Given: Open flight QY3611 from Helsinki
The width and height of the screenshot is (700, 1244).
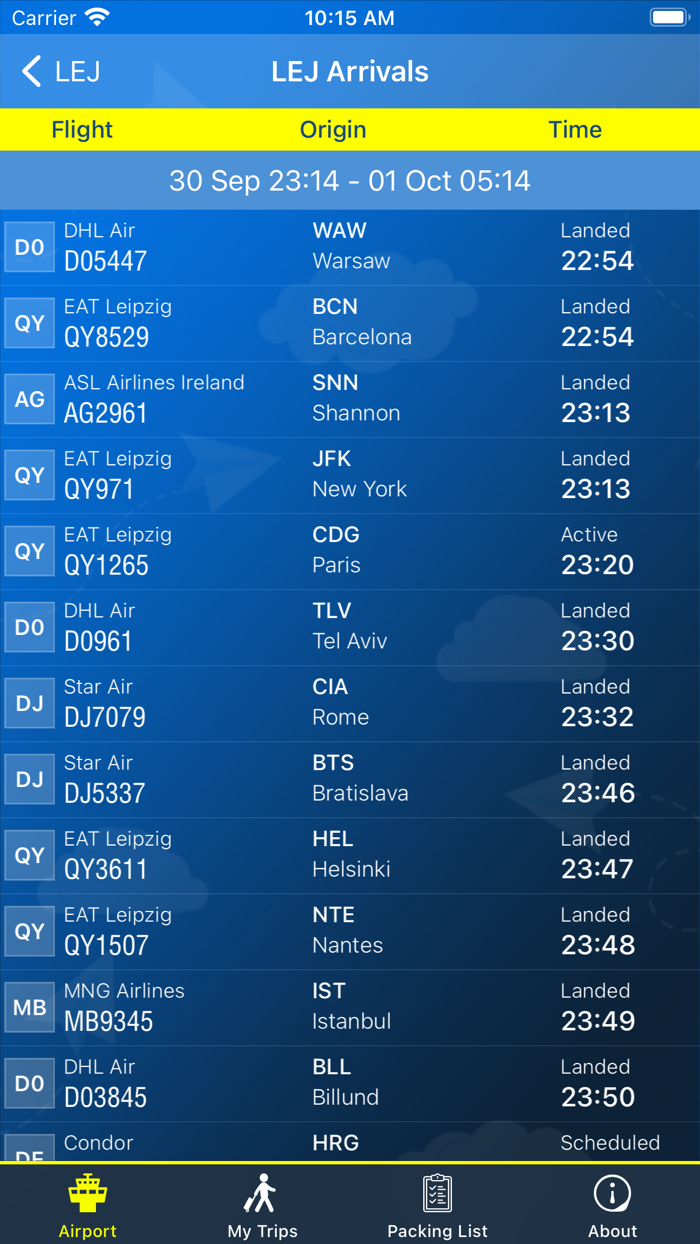Looking at the screenshot, I should (x=350, y=855).
